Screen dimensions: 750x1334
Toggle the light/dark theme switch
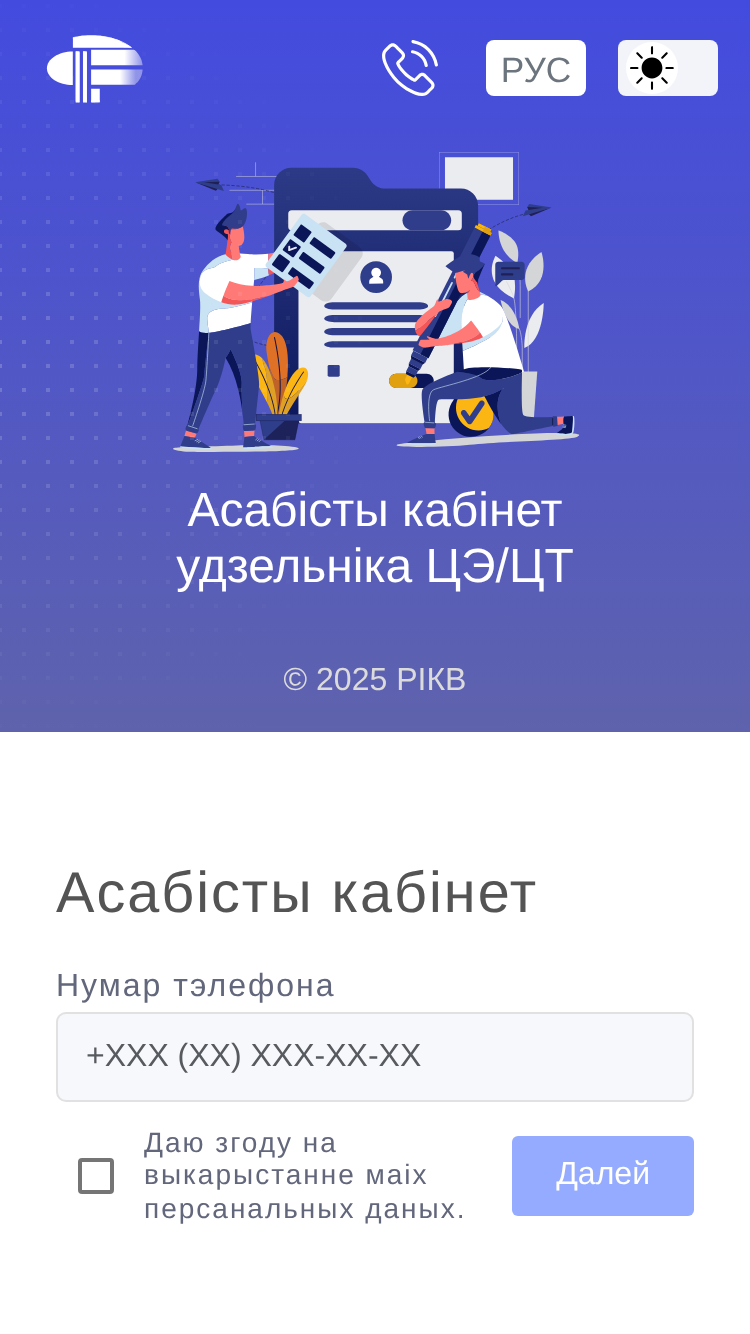(668, 68)
